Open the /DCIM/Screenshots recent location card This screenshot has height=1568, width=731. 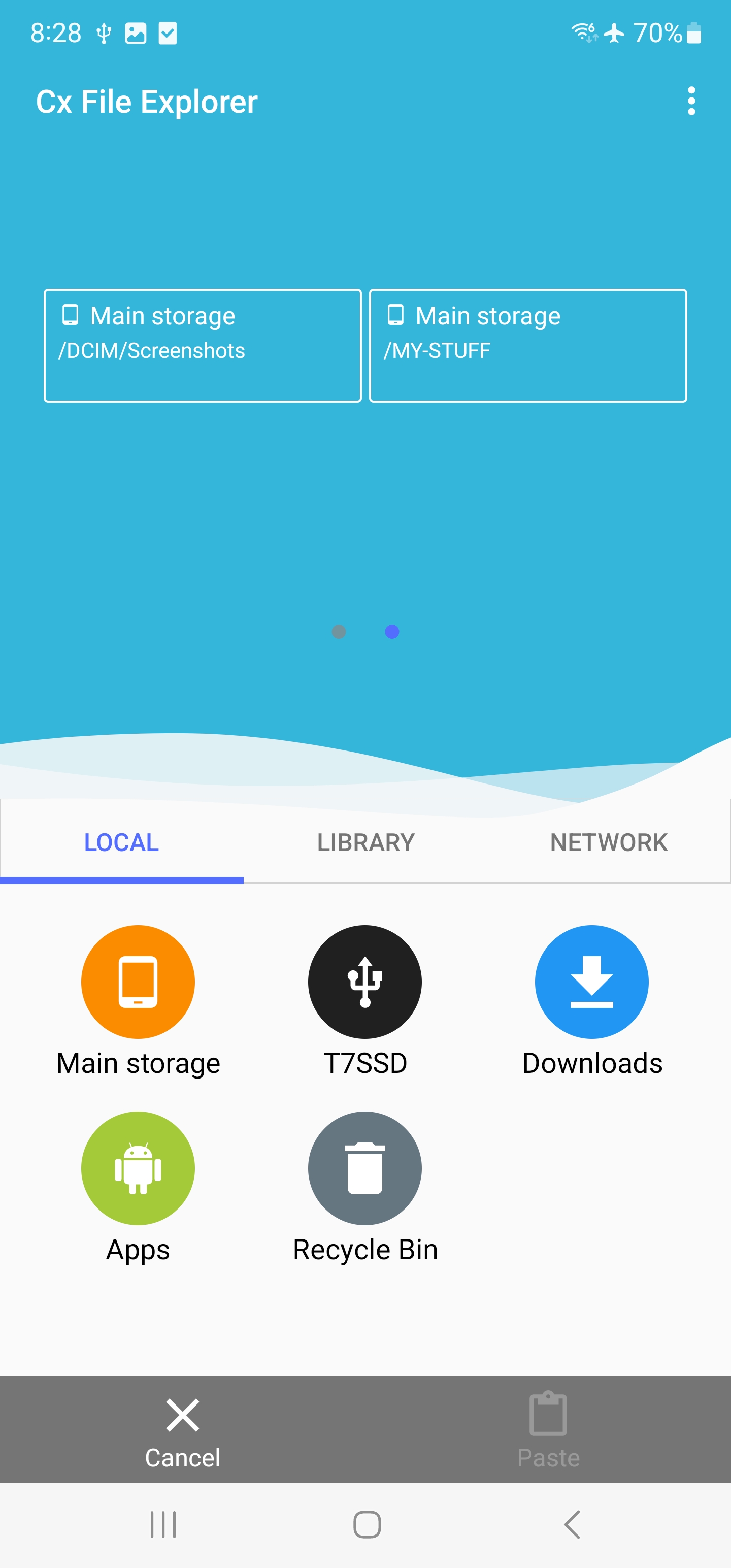(203, 345)
